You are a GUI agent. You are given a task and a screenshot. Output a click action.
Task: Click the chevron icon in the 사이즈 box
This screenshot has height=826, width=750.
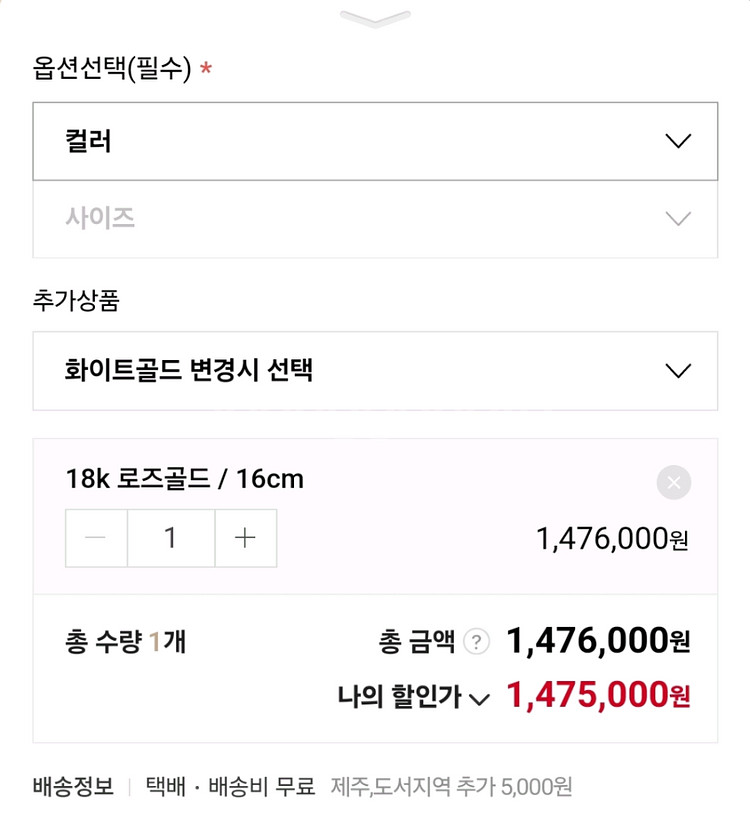click(x=678, y=218)
